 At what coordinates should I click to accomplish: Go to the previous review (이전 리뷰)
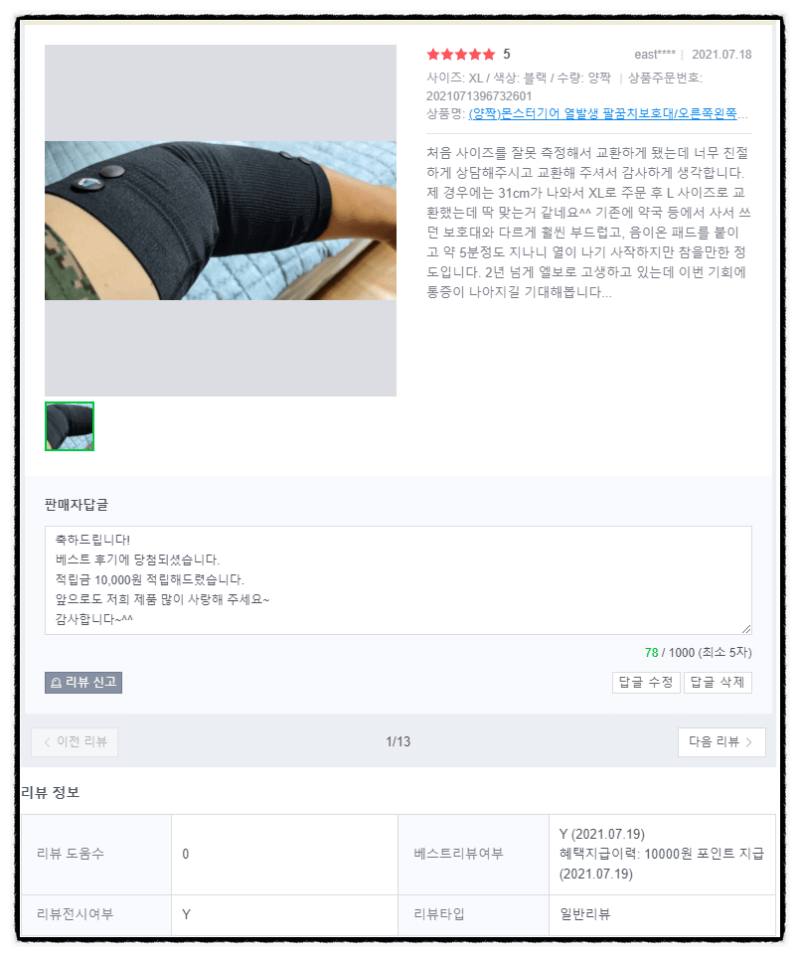click(75, 742)
